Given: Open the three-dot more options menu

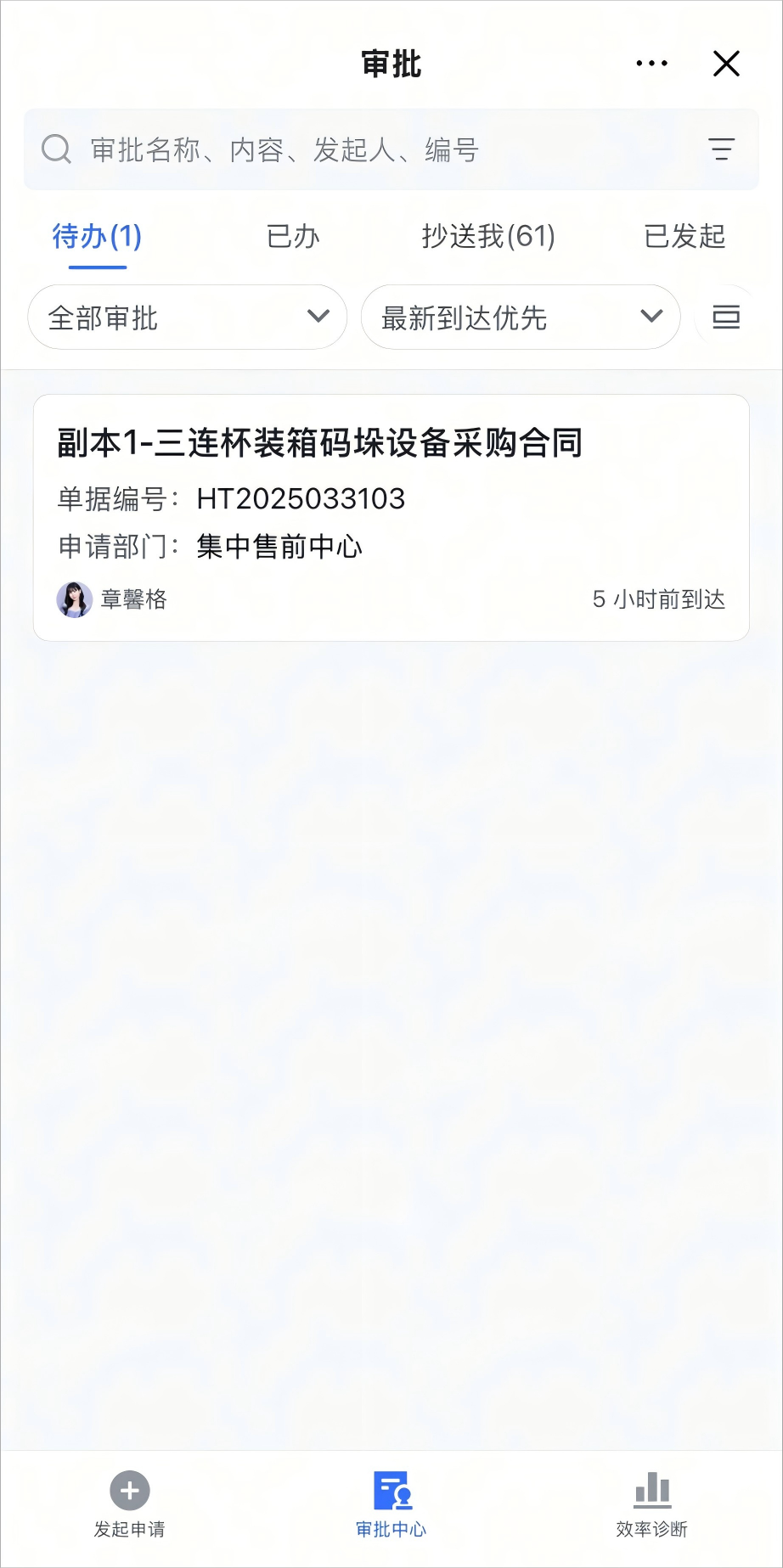Looking at the screenshot, I should click(651, 64).
